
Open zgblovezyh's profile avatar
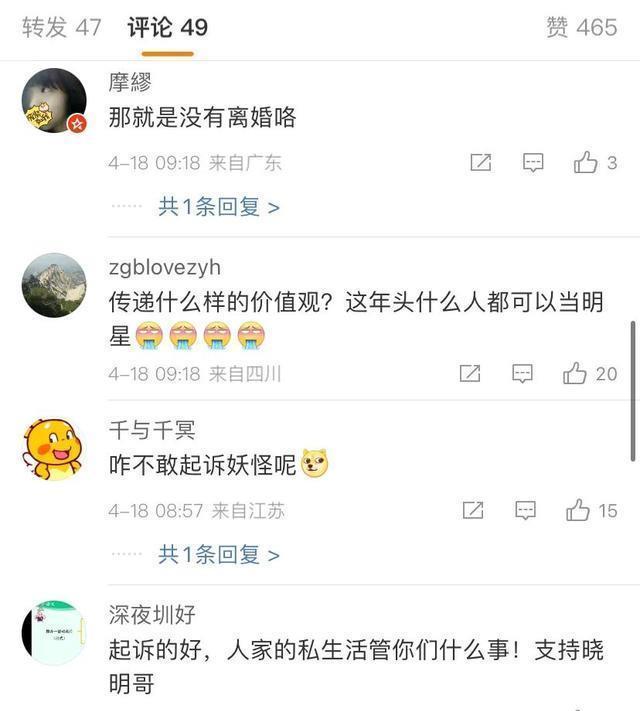click(54, 285)
